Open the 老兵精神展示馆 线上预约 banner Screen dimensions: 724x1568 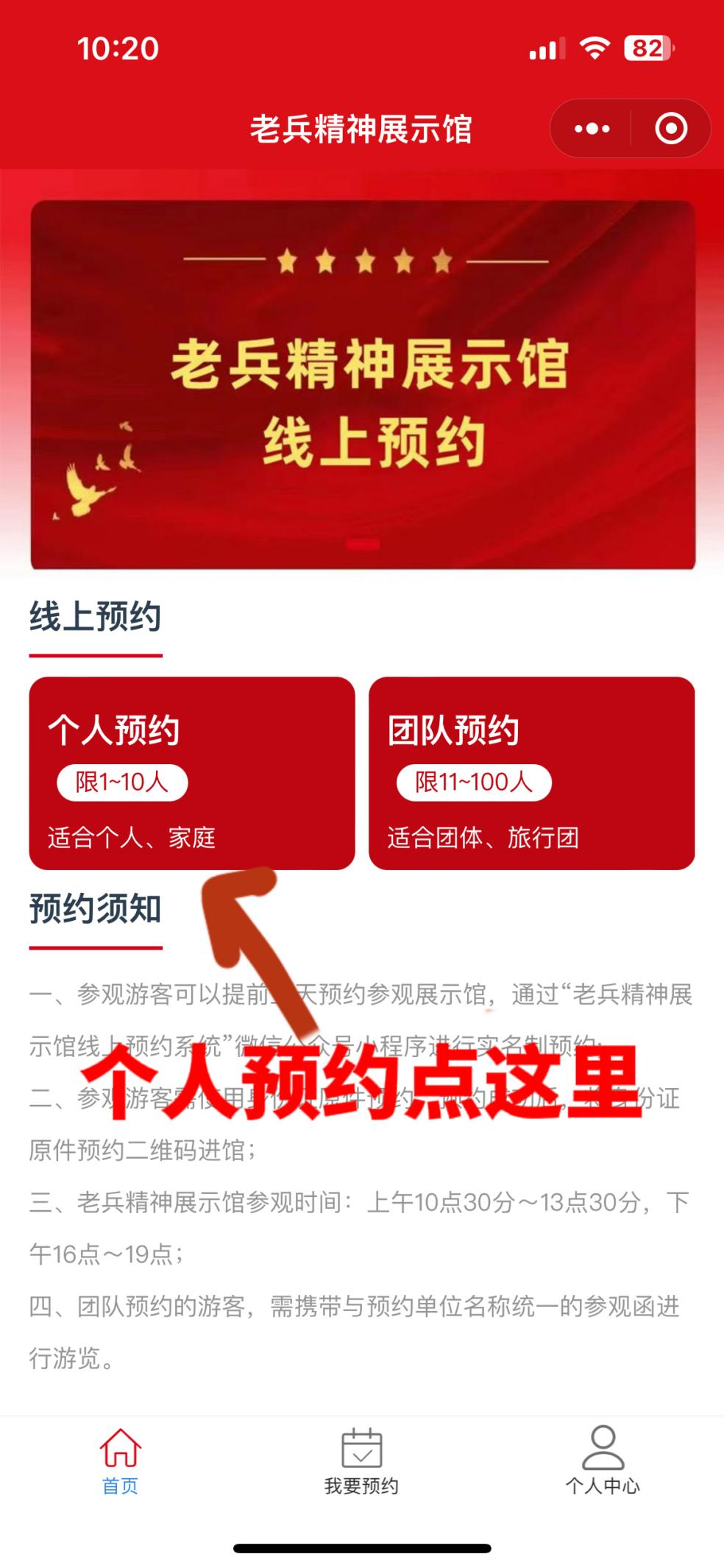click(x=363, y=384)
